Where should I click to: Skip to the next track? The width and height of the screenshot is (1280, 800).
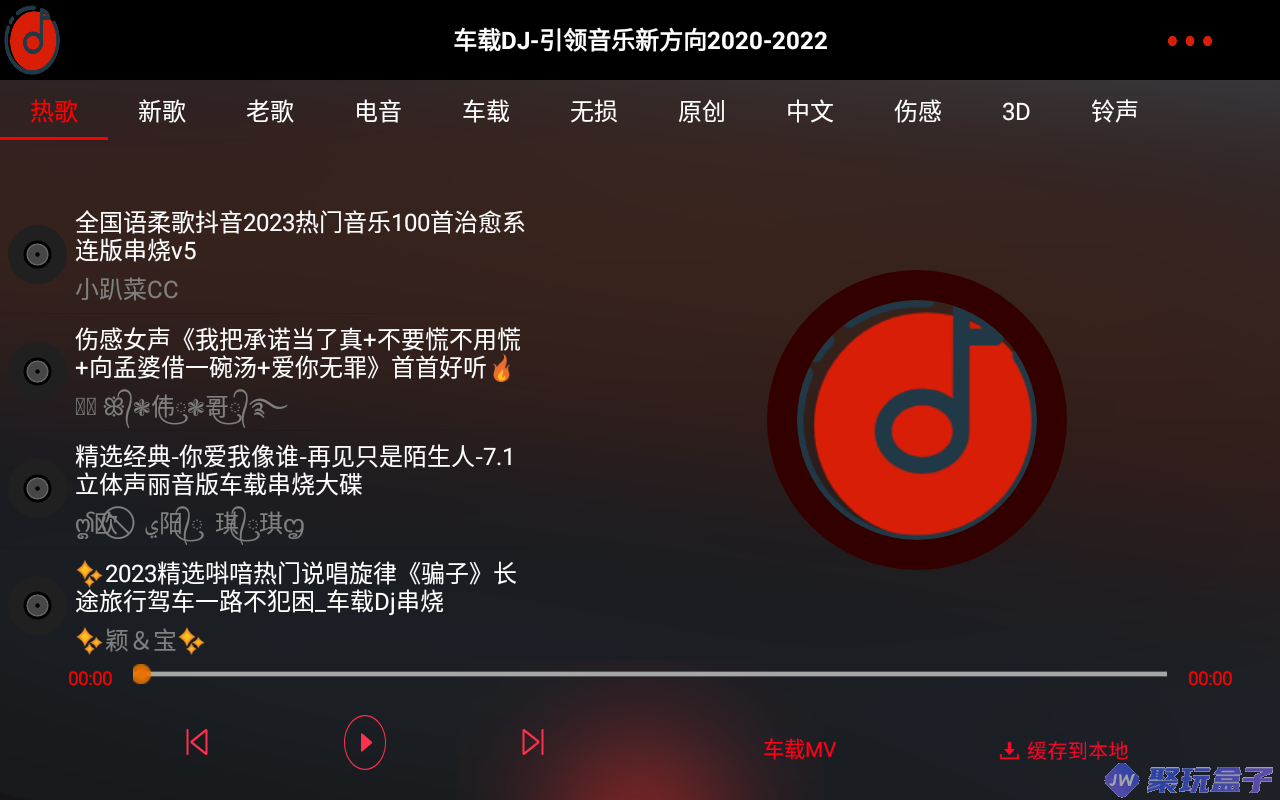(x=533, y=742)
